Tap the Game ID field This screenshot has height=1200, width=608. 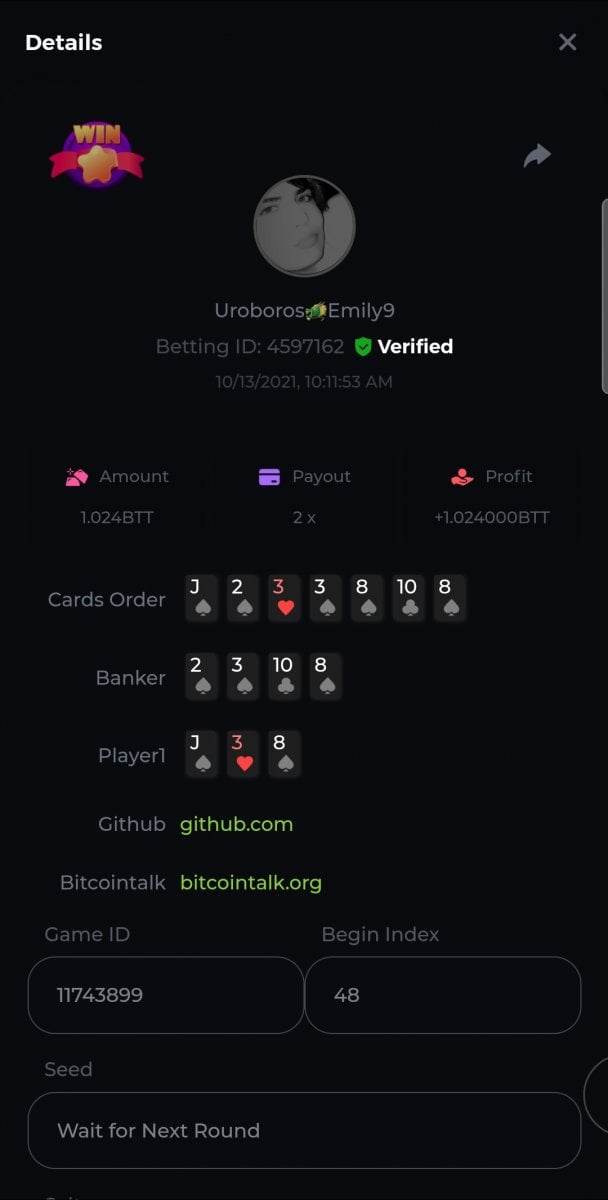tap(165, 995)
